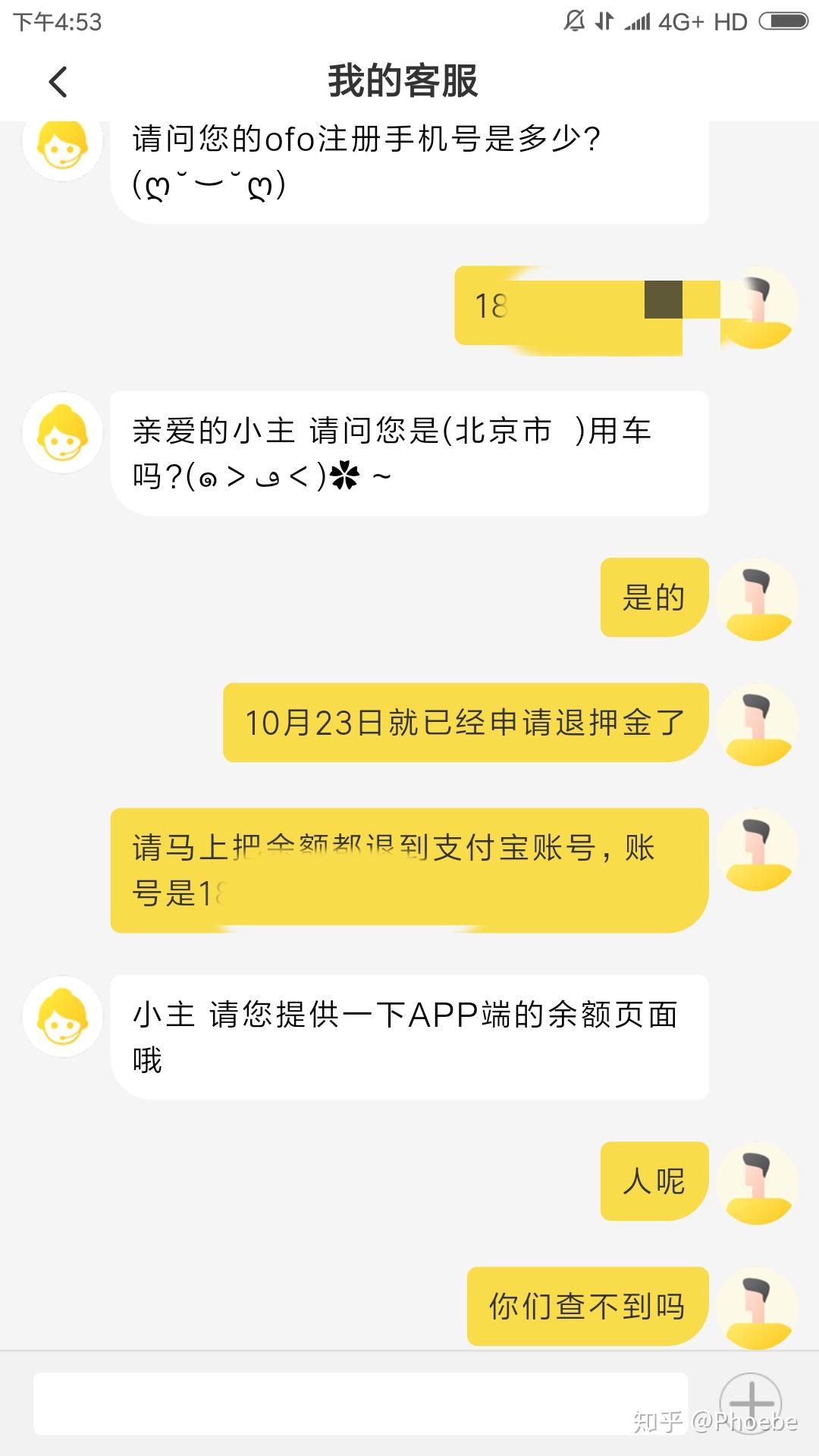Go back from the 我的客服 chat
Viewport: 819px width, 1456px height.
coord(58,82)
